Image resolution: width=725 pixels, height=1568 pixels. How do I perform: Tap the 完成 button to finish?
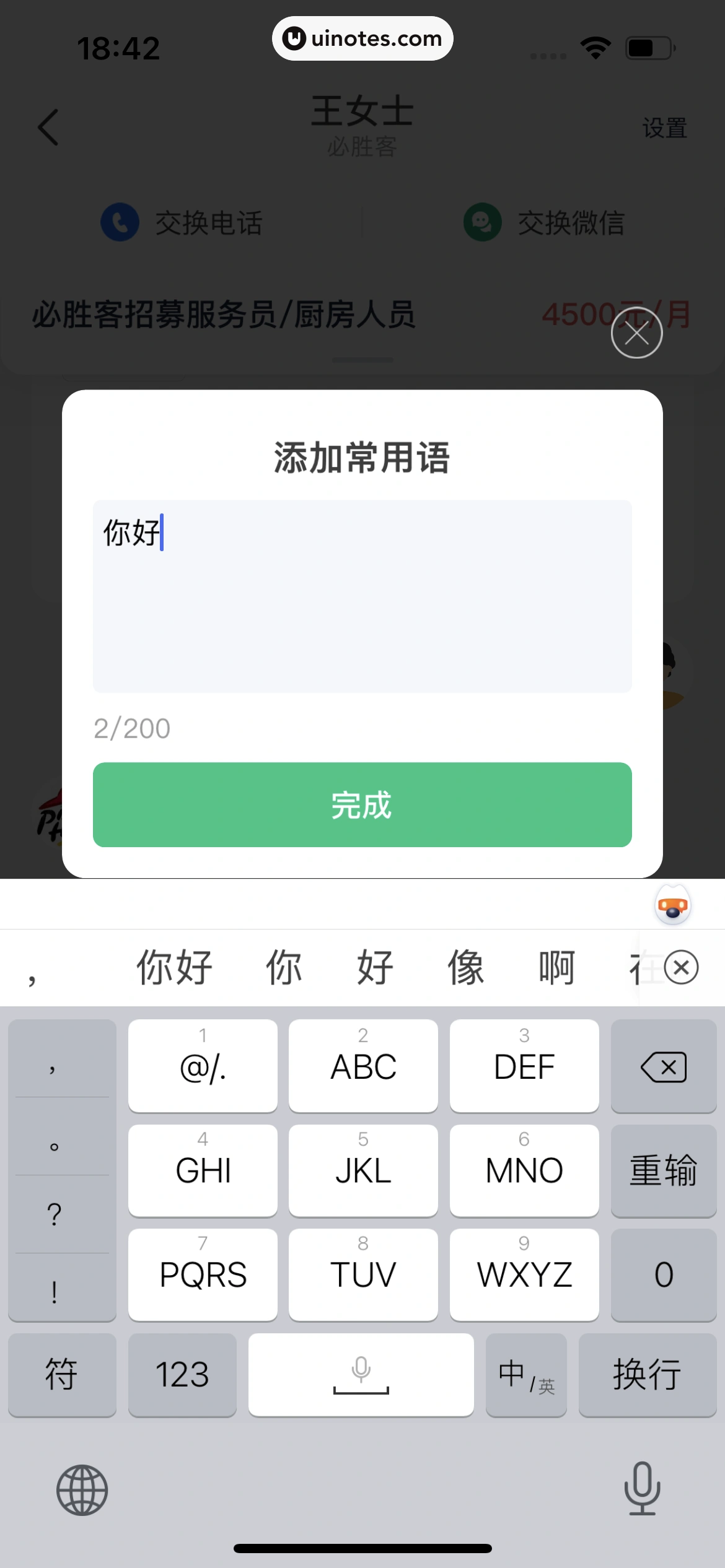coord(362,805)
